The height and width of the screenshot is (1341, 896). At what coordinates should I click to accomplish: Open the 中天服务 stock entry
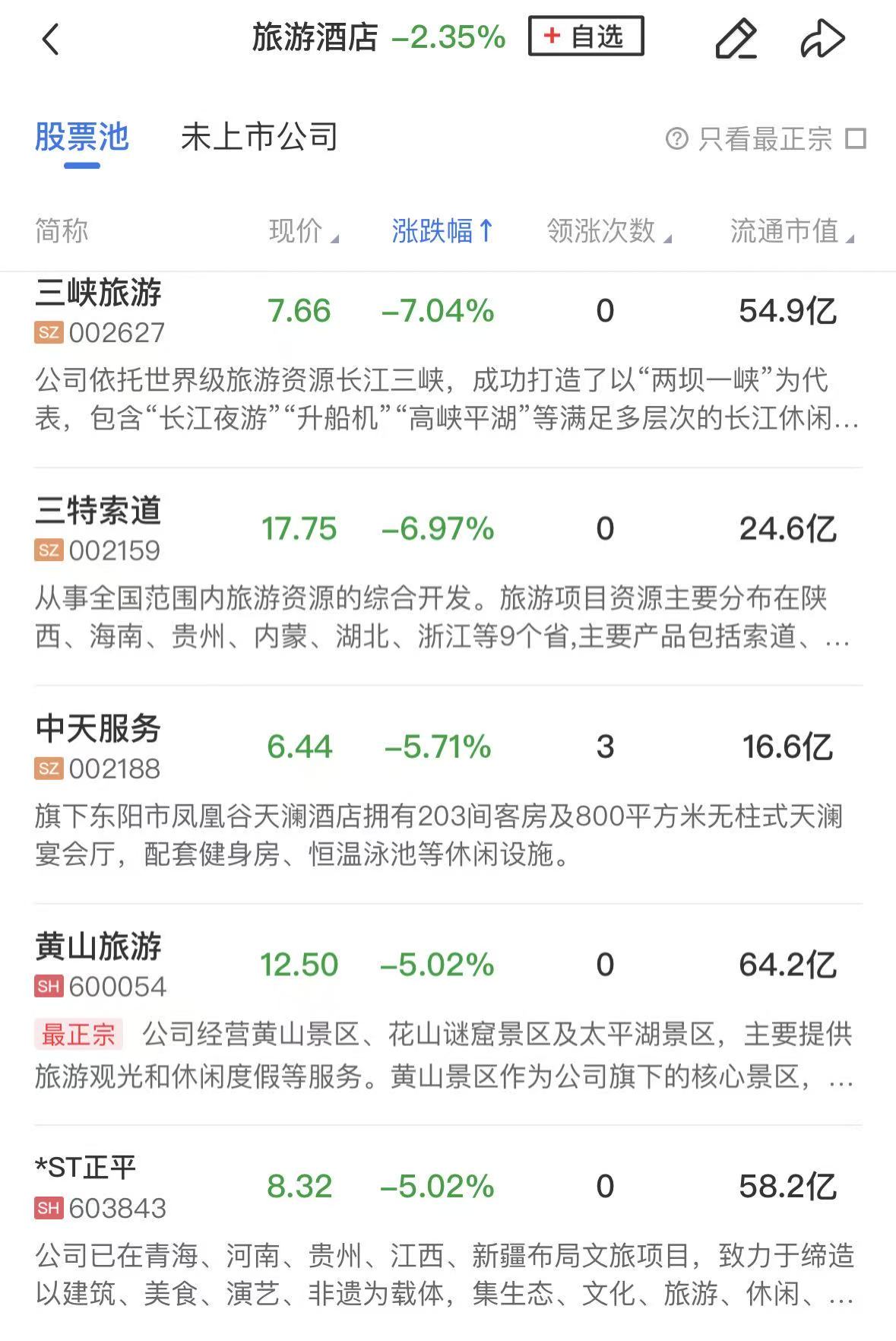point(99,730)
